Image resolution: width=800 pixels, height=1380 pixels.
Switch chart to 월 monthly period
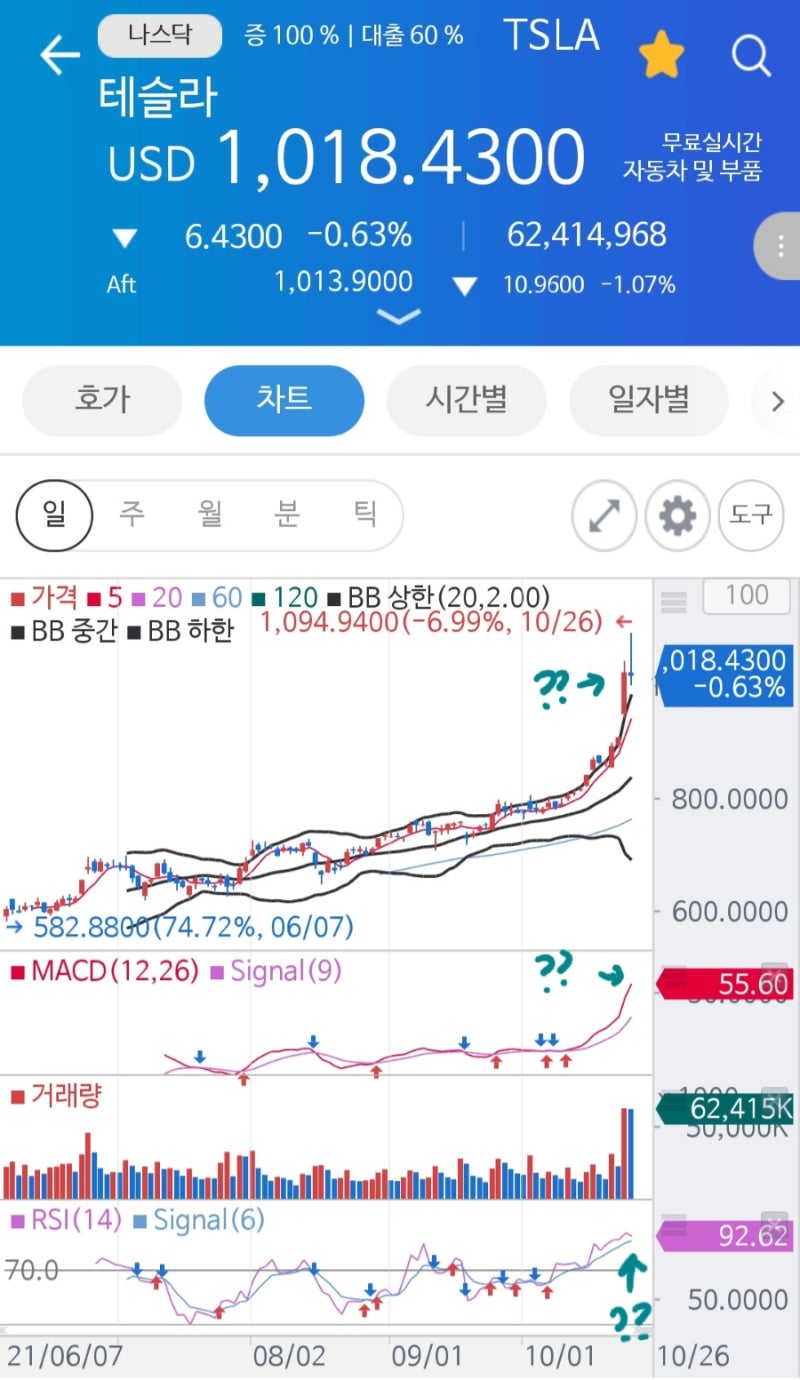click(x=209, y=515)
